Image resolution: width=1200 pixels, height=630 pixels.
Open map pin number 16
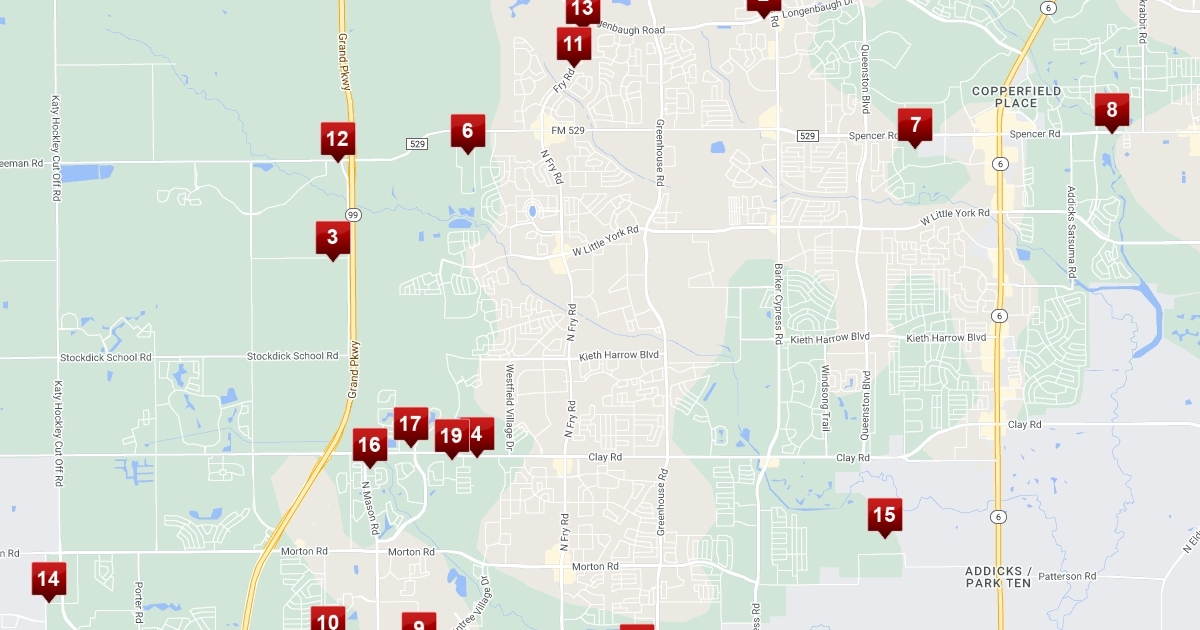(370, 445)
